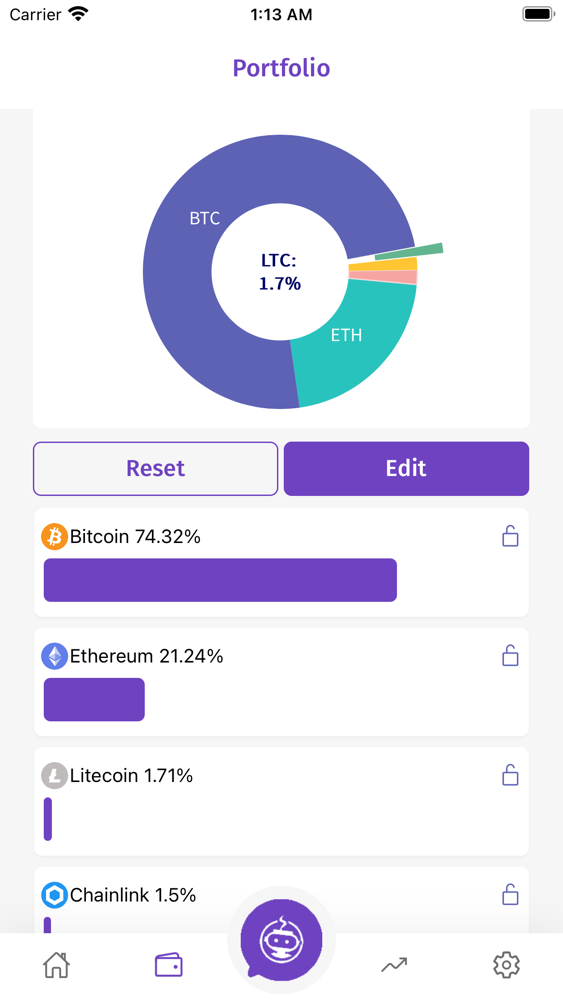Switch to the wallet tab
Image resolution: width=563 pixels, height=1000 pixels.
point(169,965)
